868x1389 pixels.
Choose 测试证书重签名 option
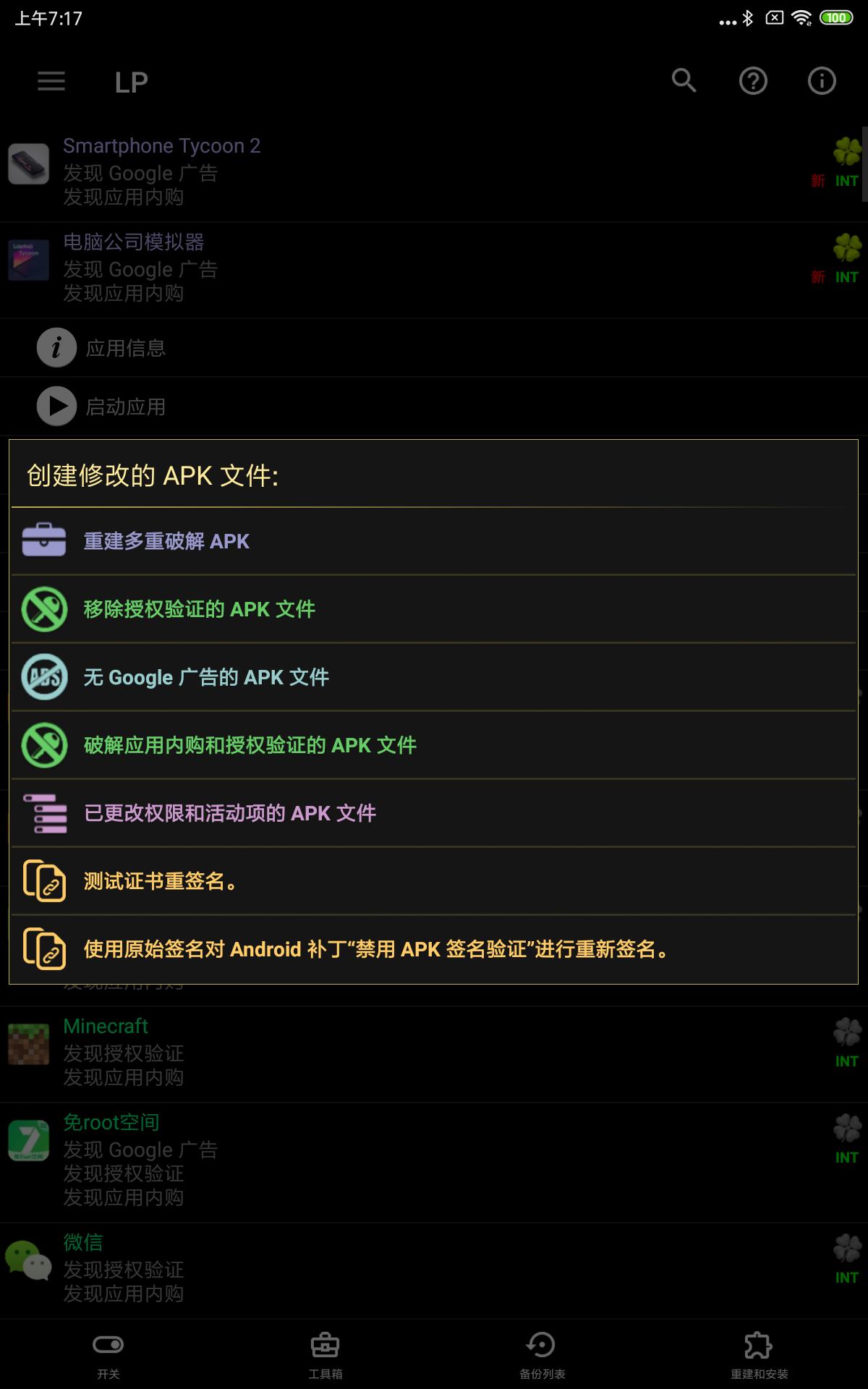coord(161,881)
